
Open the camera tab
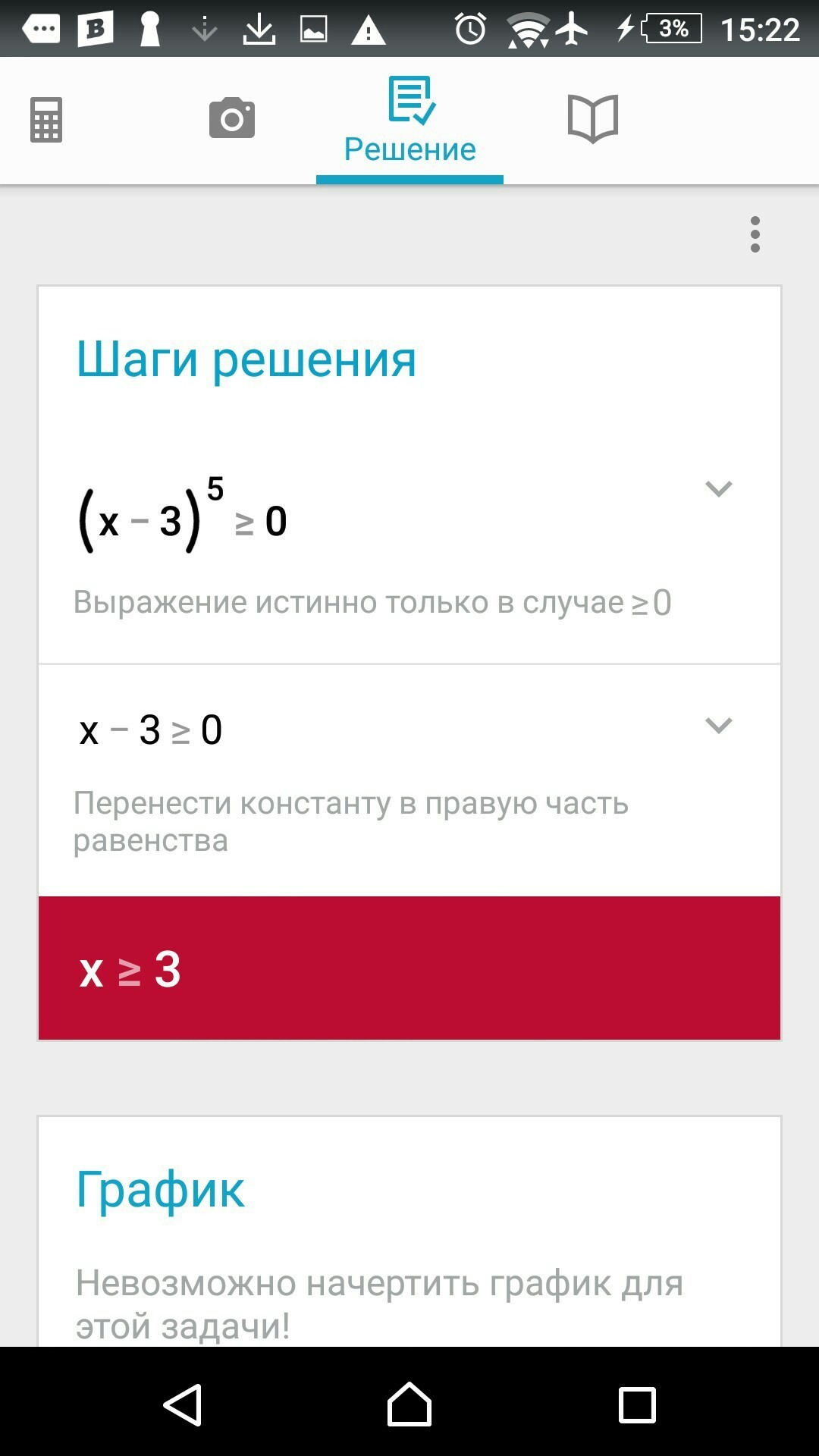coord(232,118)
